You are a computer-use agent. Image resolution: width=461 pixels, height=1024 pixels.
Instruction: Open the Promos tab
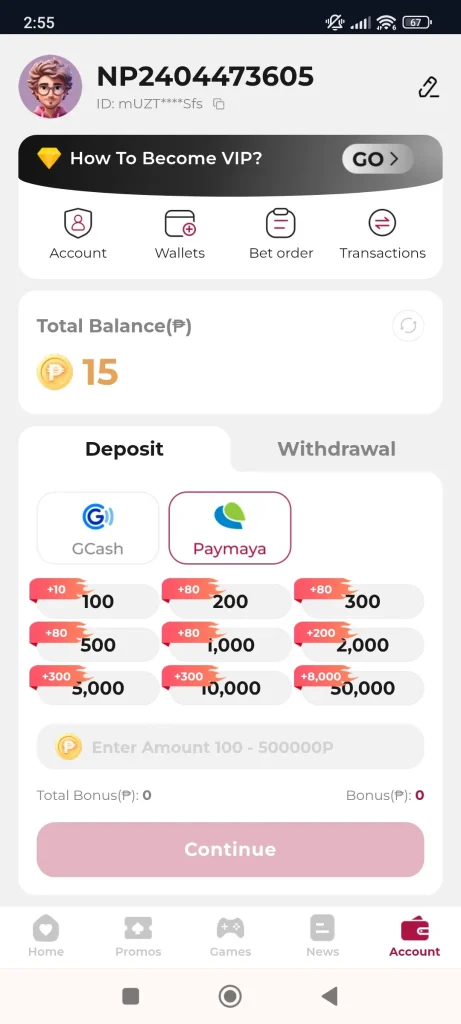pyautogui.click(x=138, y=936)
